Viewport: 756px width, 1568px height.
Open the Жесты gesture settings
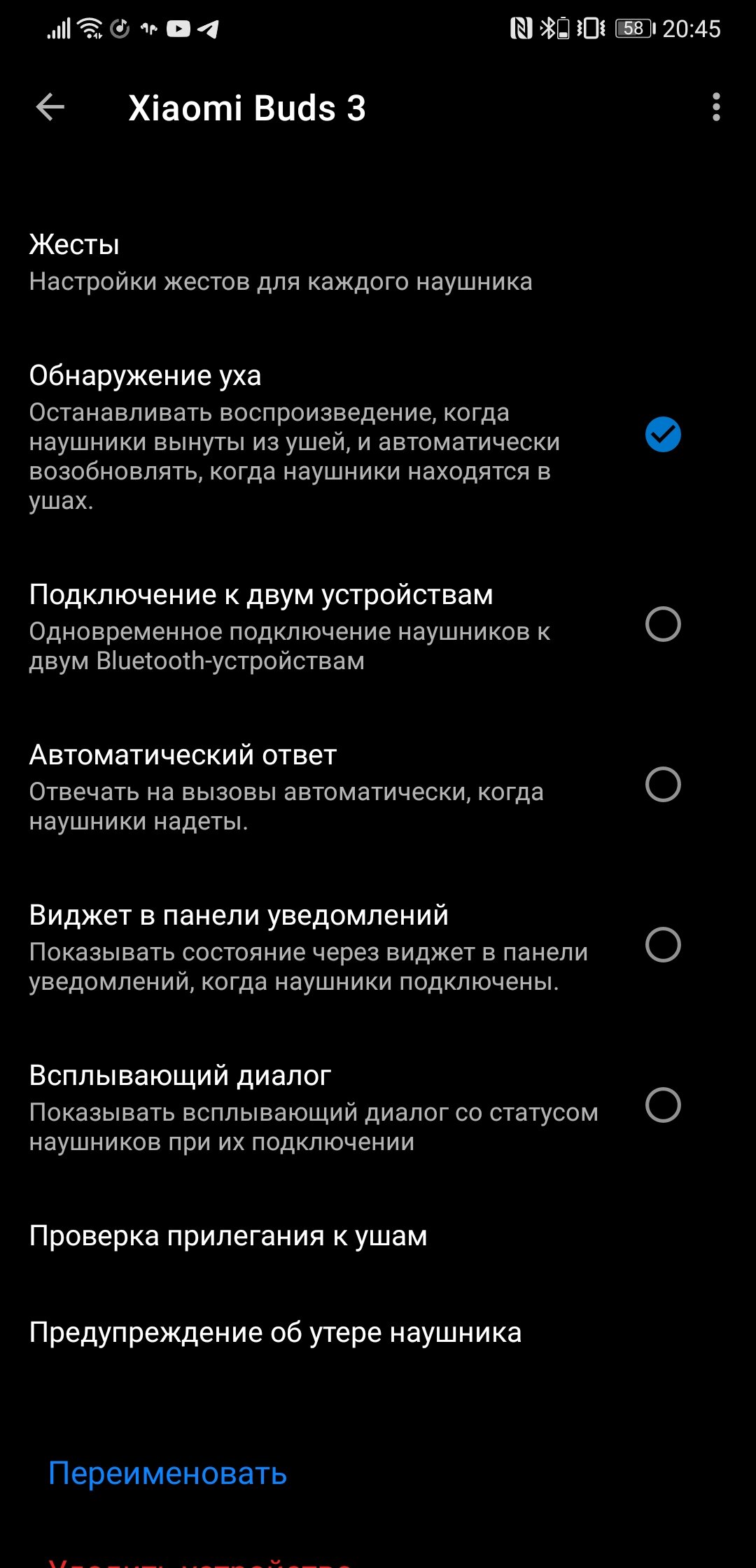point(378,262)
